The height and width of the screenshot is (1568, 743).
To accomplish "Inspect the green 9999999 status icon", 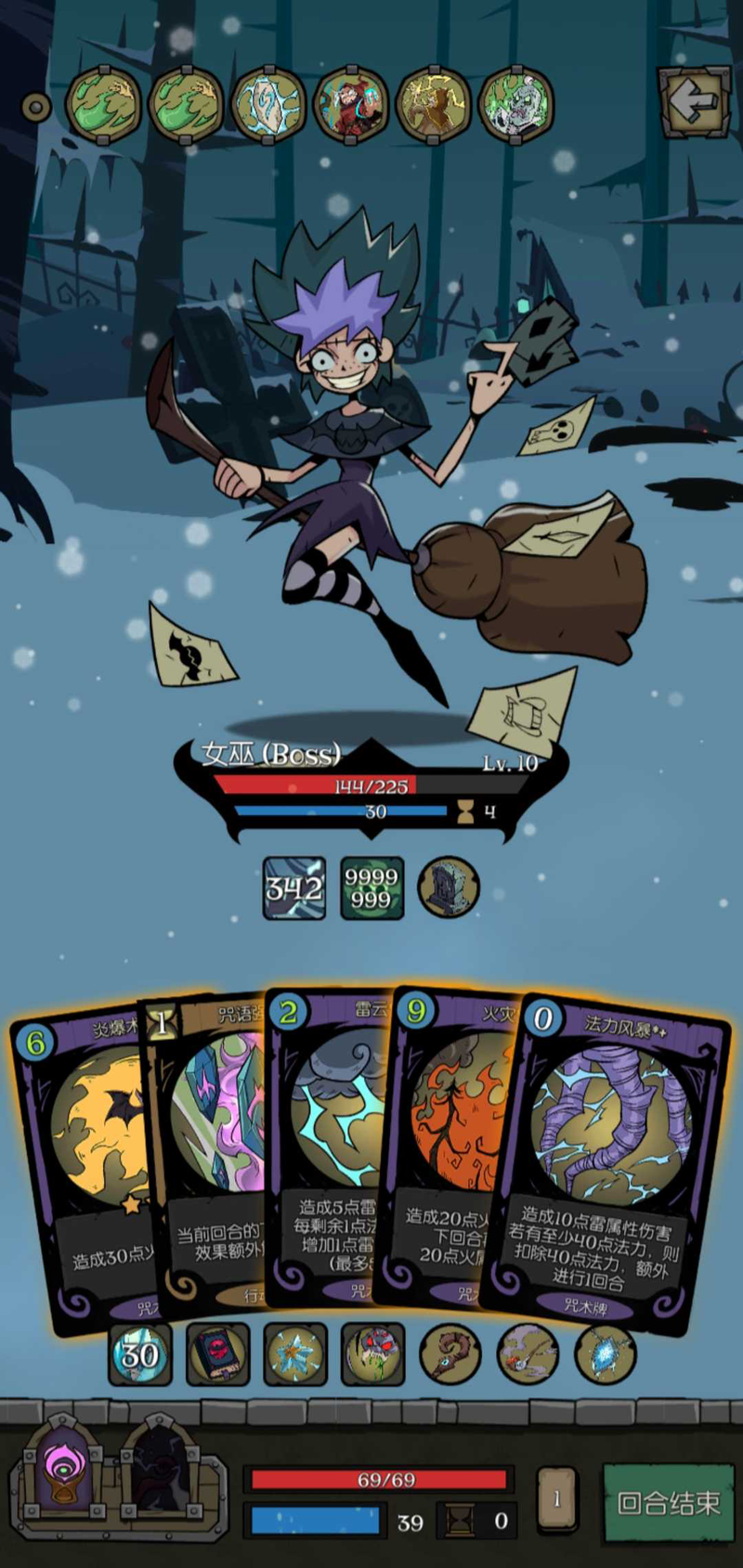I will click(371, 888).
